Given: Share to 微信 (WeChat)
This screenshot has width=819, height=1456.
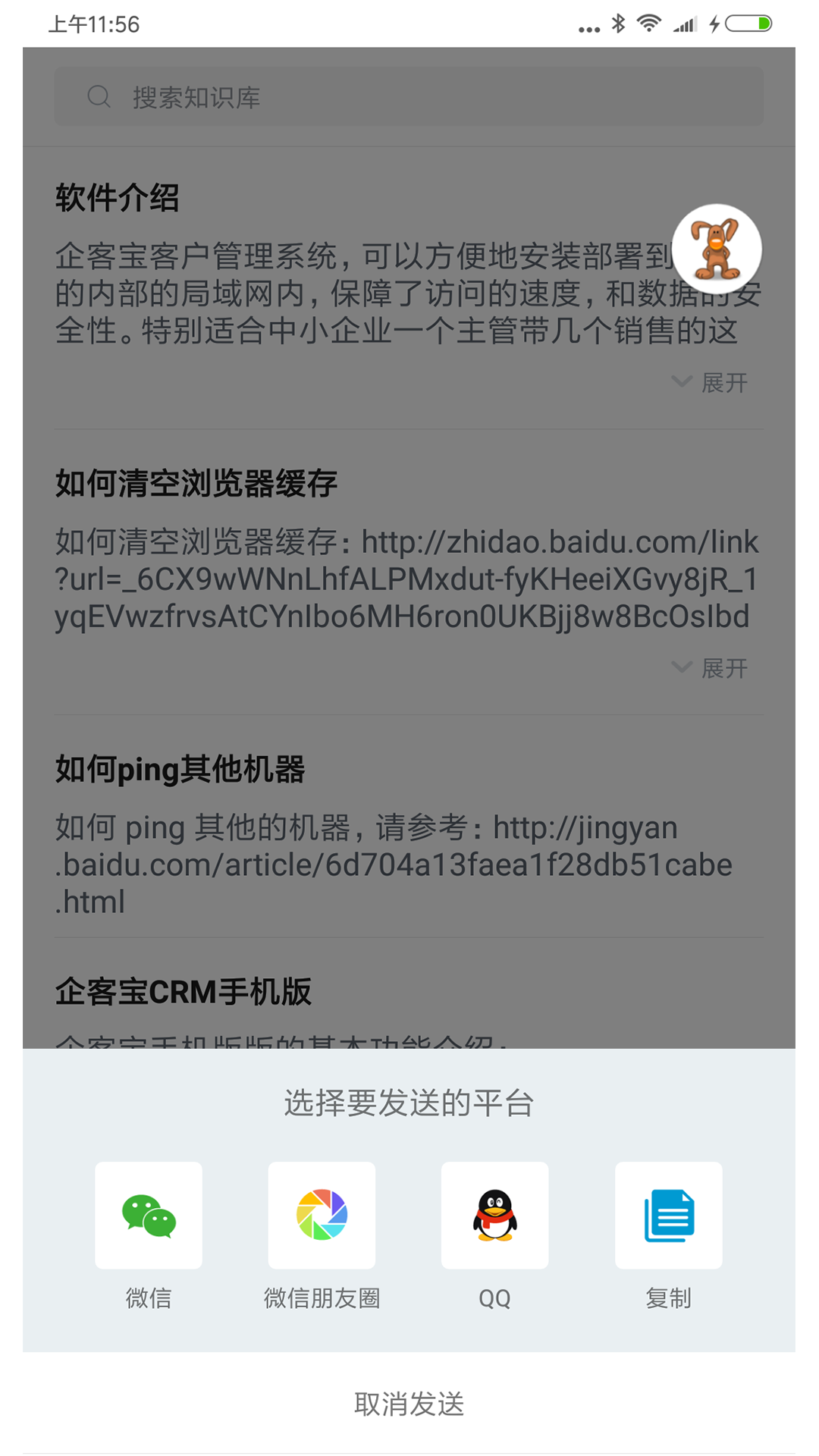Looking at the screenshot, I should click(149, 1215).
